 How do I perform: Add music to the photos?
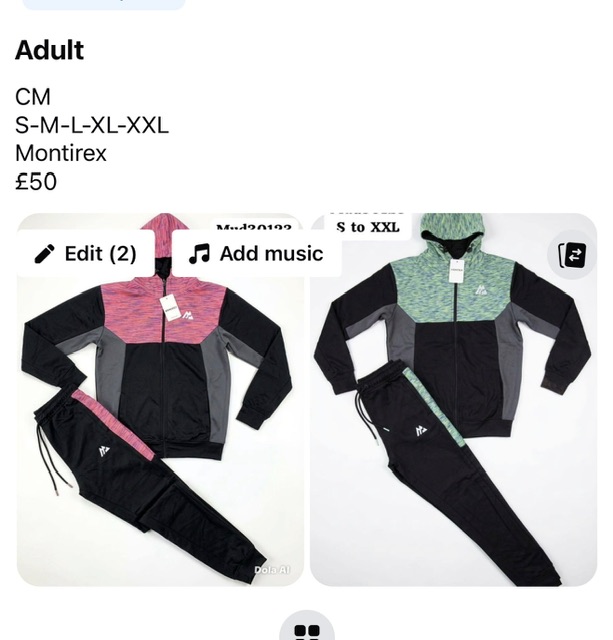(258, 254)
